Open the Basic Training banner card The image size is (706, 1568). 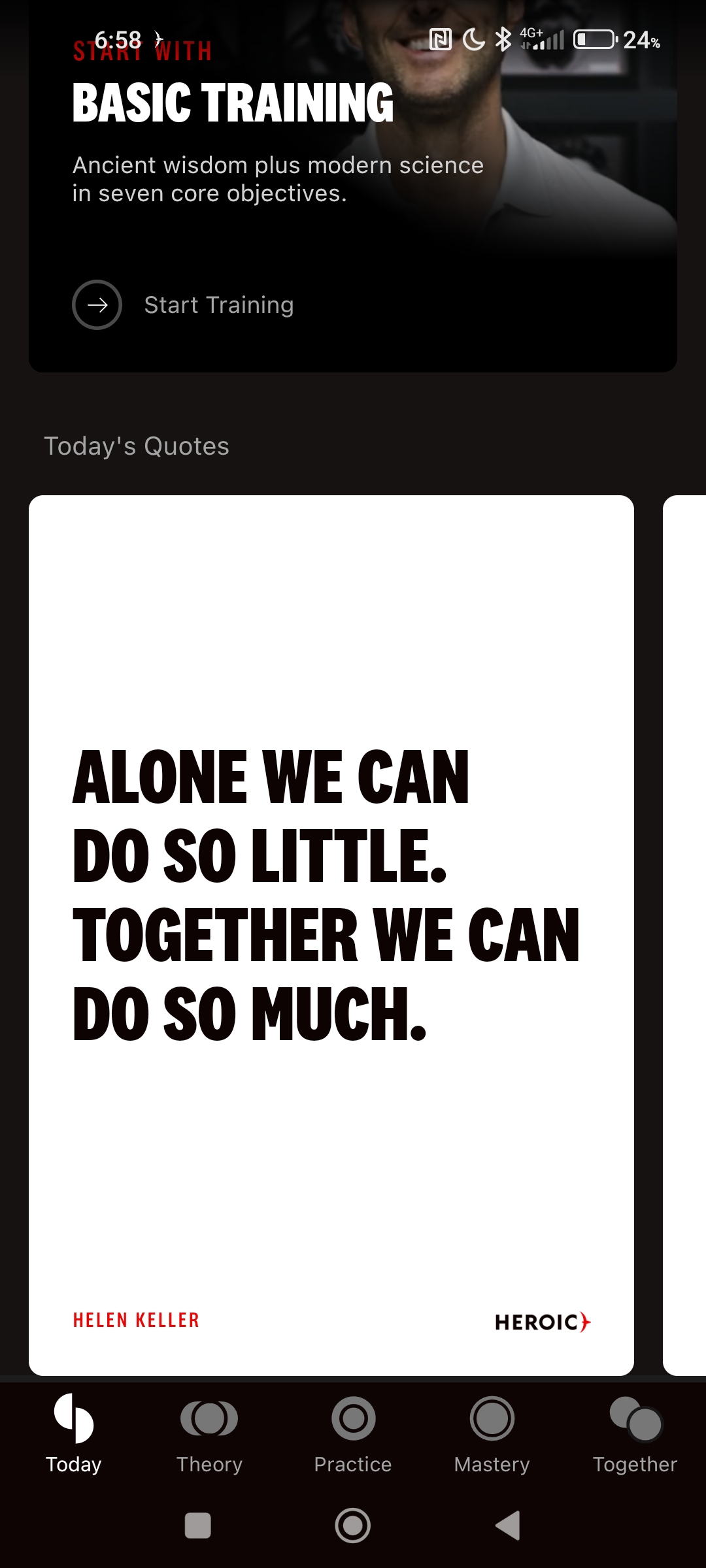click(353, 186)
